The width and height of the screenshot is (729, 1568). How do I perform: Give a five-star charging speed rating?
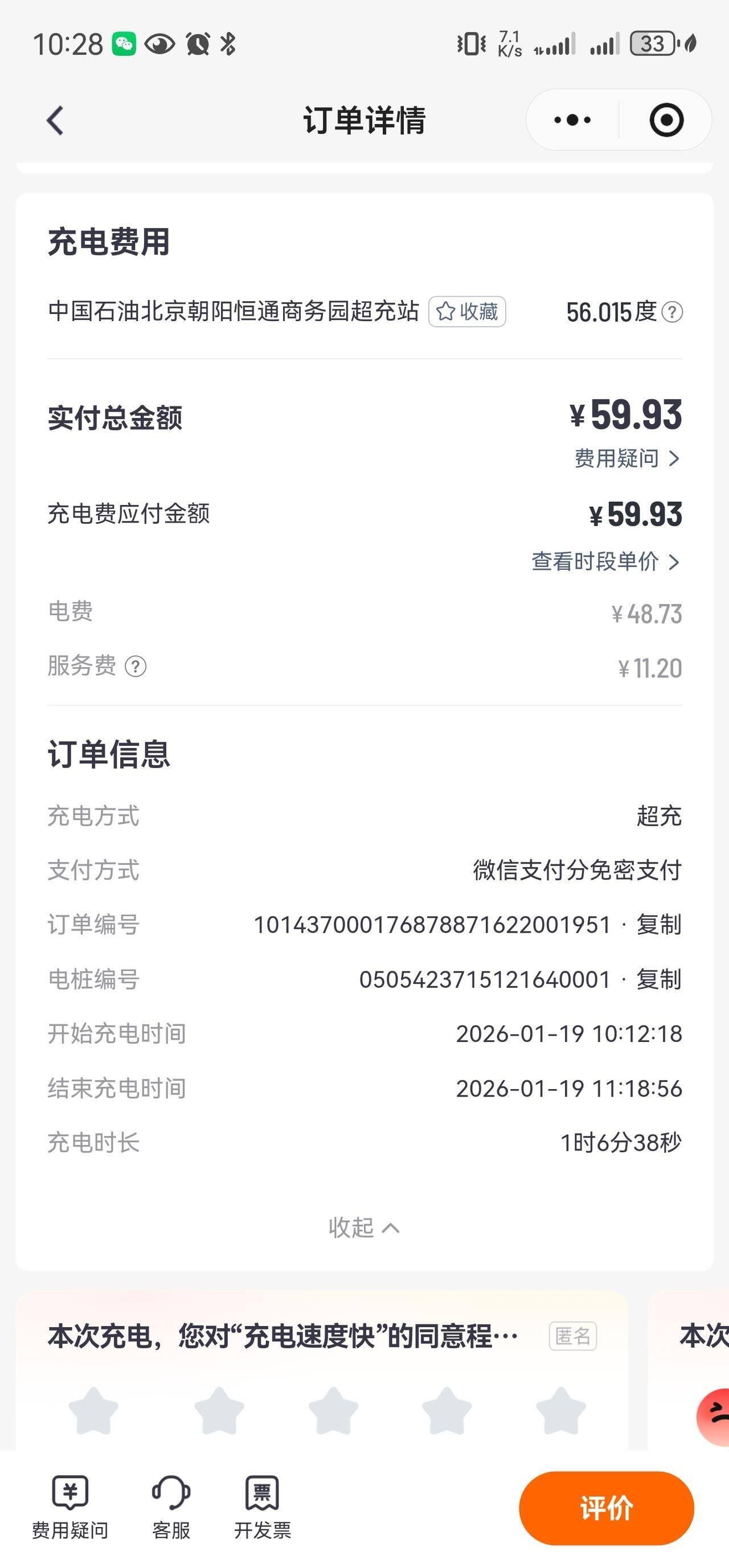(560, 1410)
